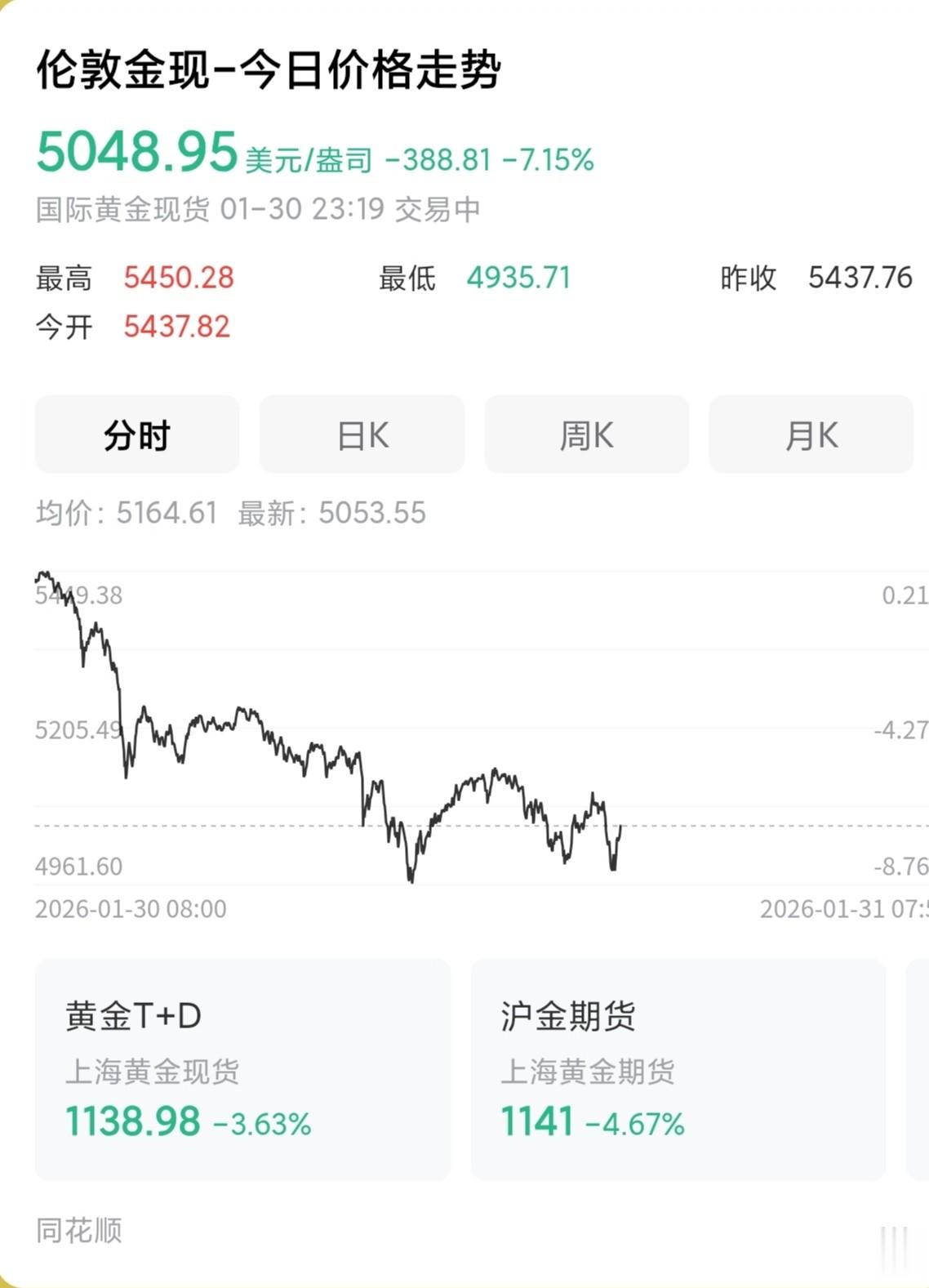929x1288 pixels.
Task: Open the 黄金T+D card
Action: 242,1068
